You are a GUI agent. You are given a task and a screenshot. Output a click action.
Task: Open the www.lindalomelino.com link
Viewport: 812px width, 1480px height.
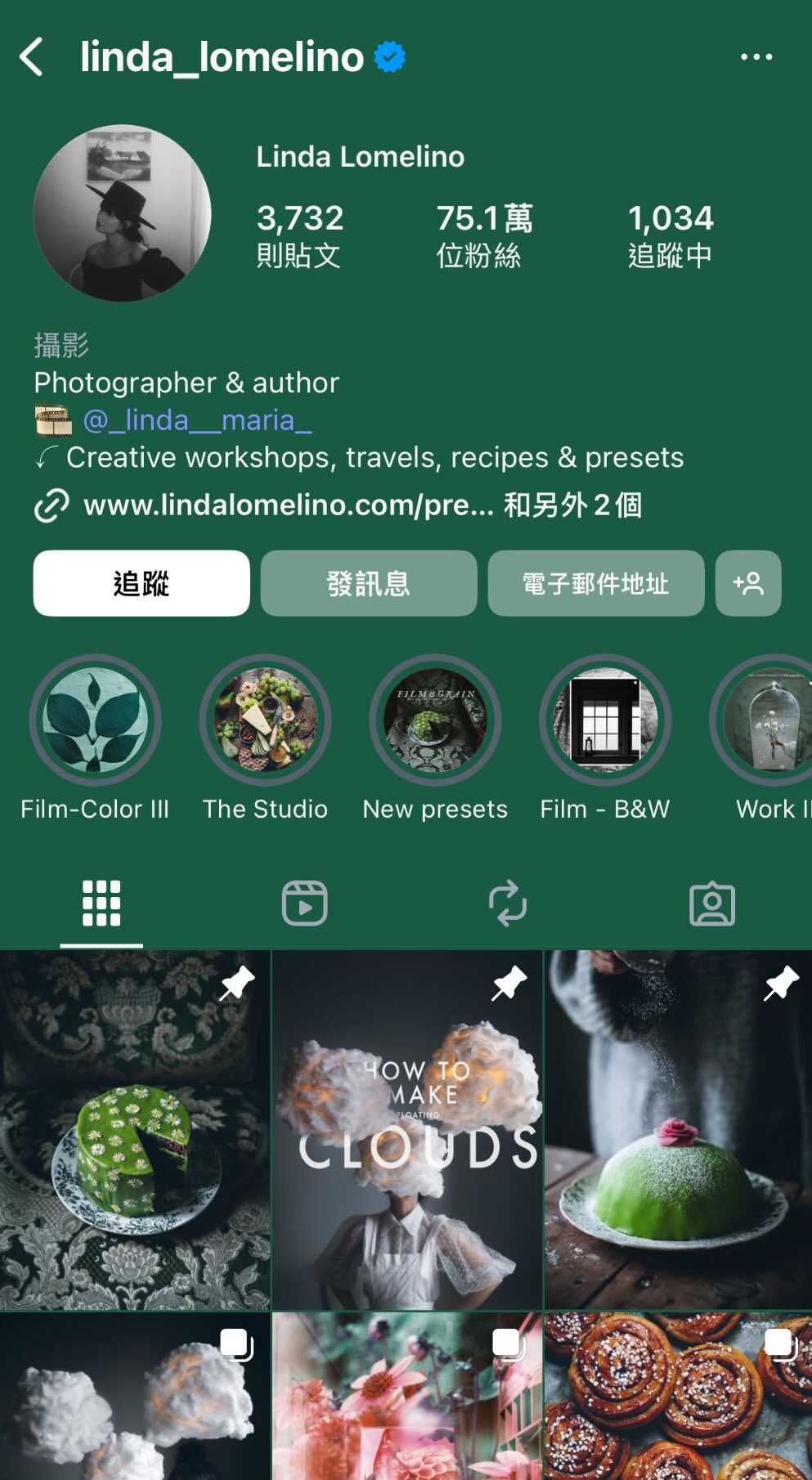tap(288, 505)
